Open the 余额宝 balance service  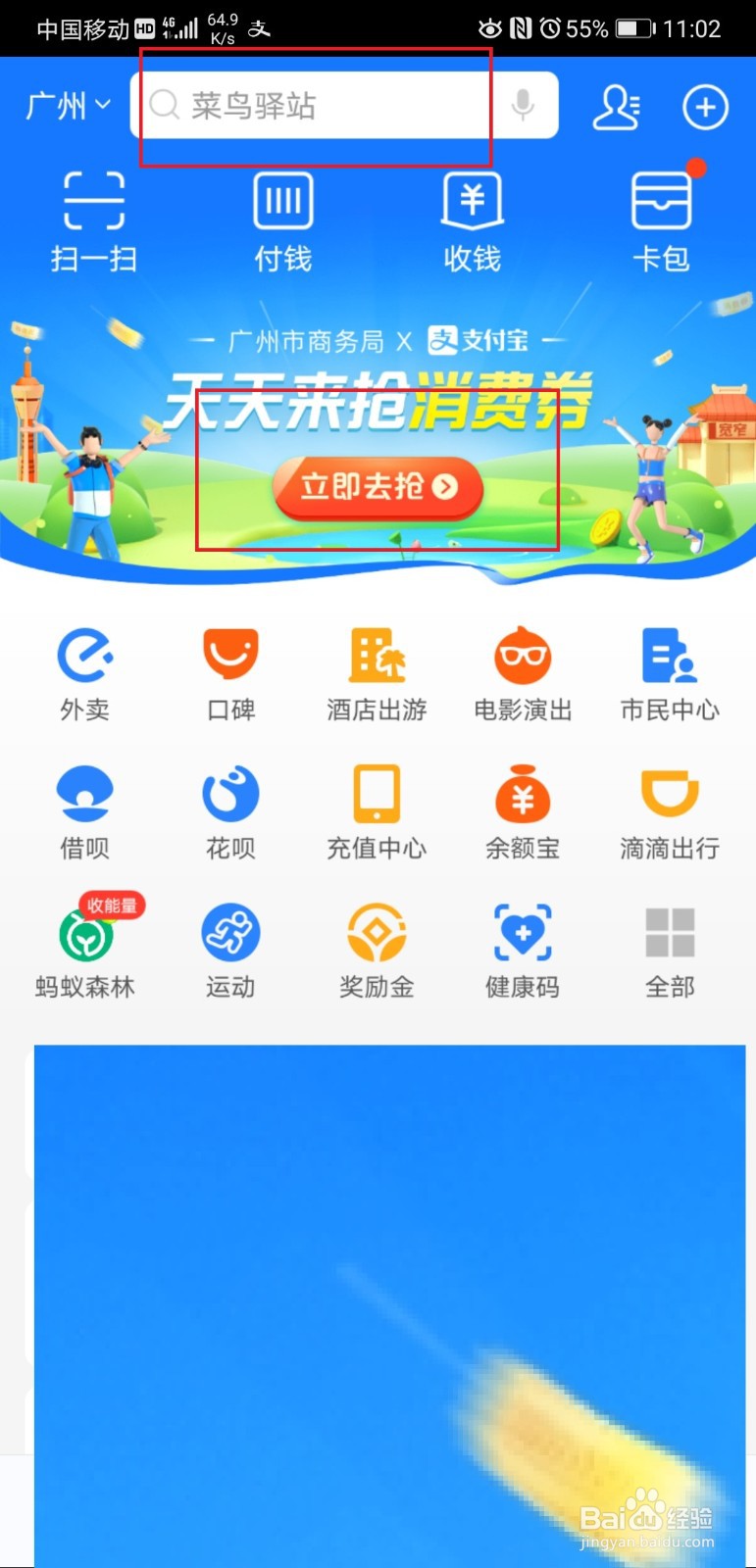click(523, 810)
